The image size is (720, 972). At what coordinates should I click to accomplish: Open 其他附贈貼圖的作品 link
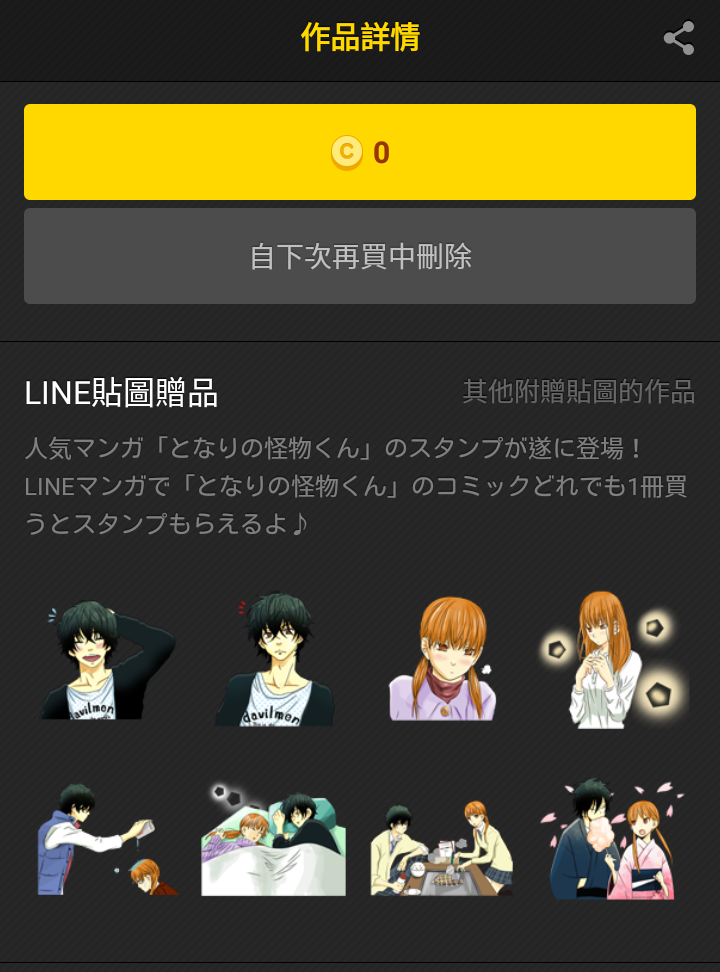(578, 392)
